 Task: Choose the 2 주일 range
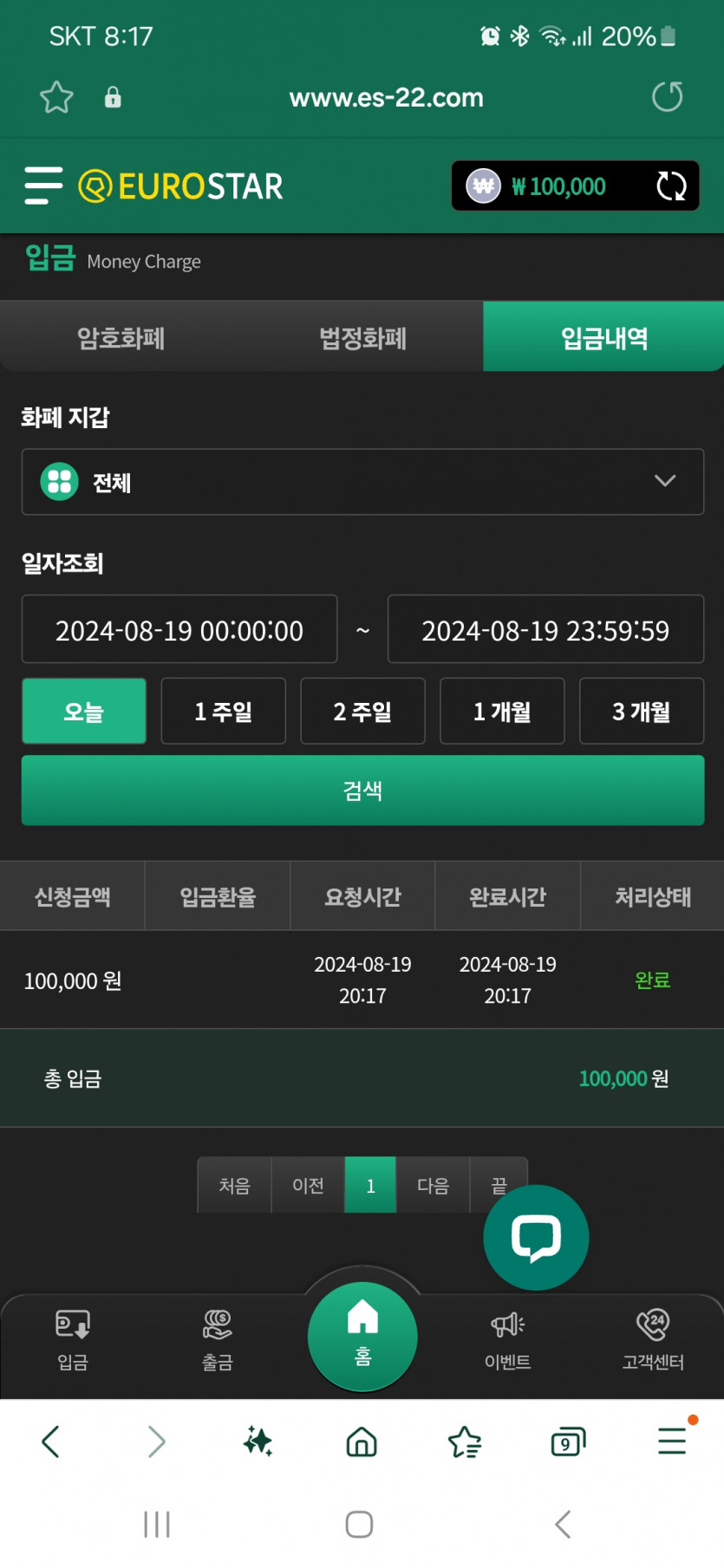362,711
